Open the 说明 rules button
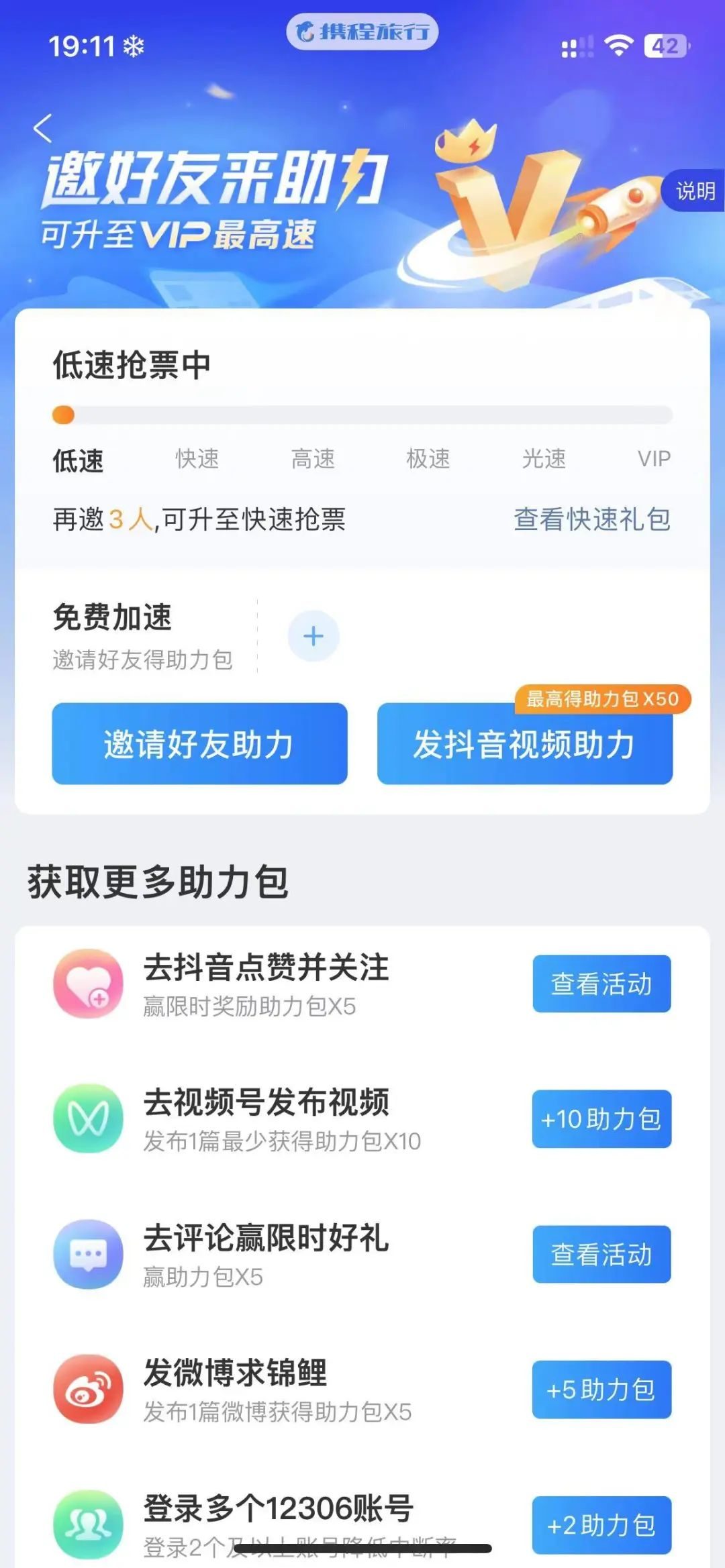 tap(694, 191)
